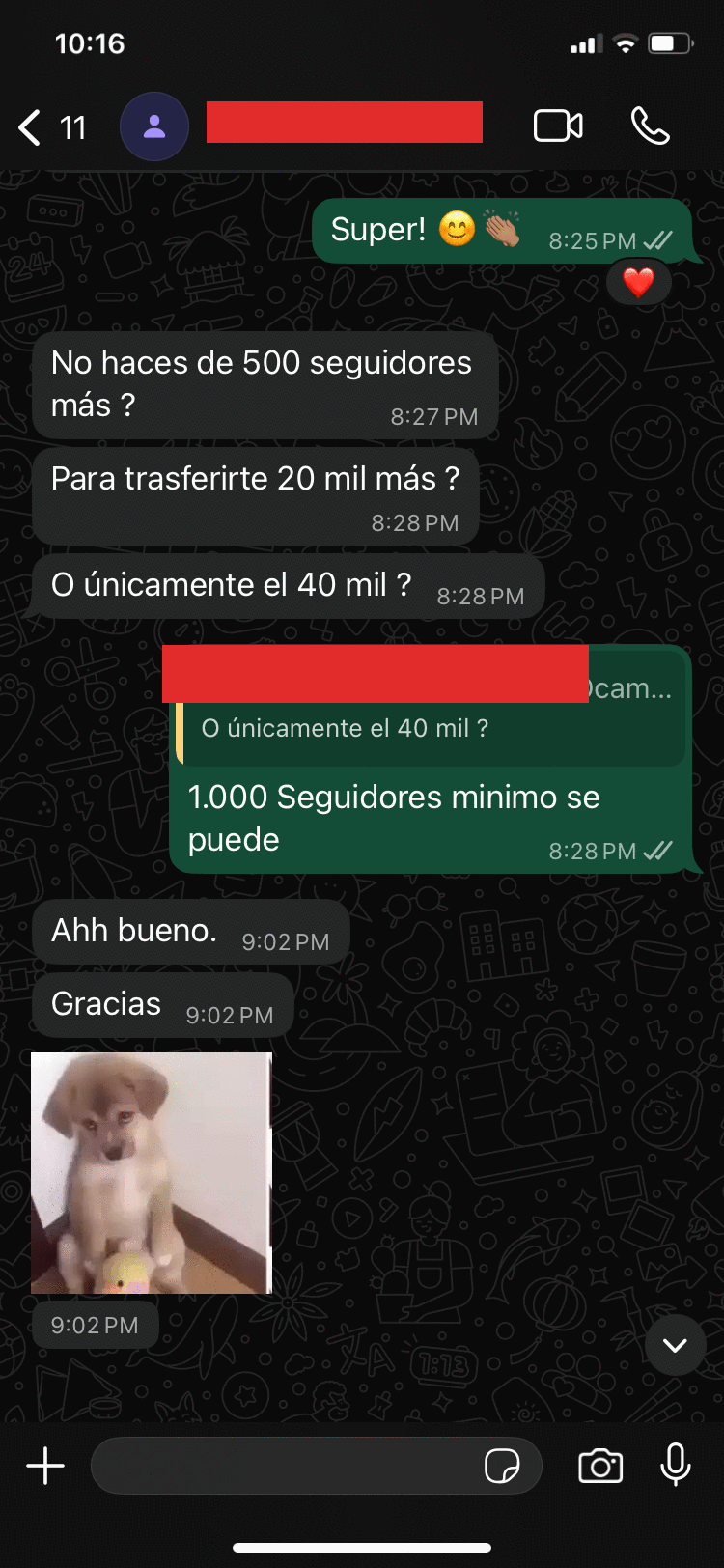Viewport: 724px width, 1568px height.
Task: Open the attachments plus menu
Action: pos(45,1466)
